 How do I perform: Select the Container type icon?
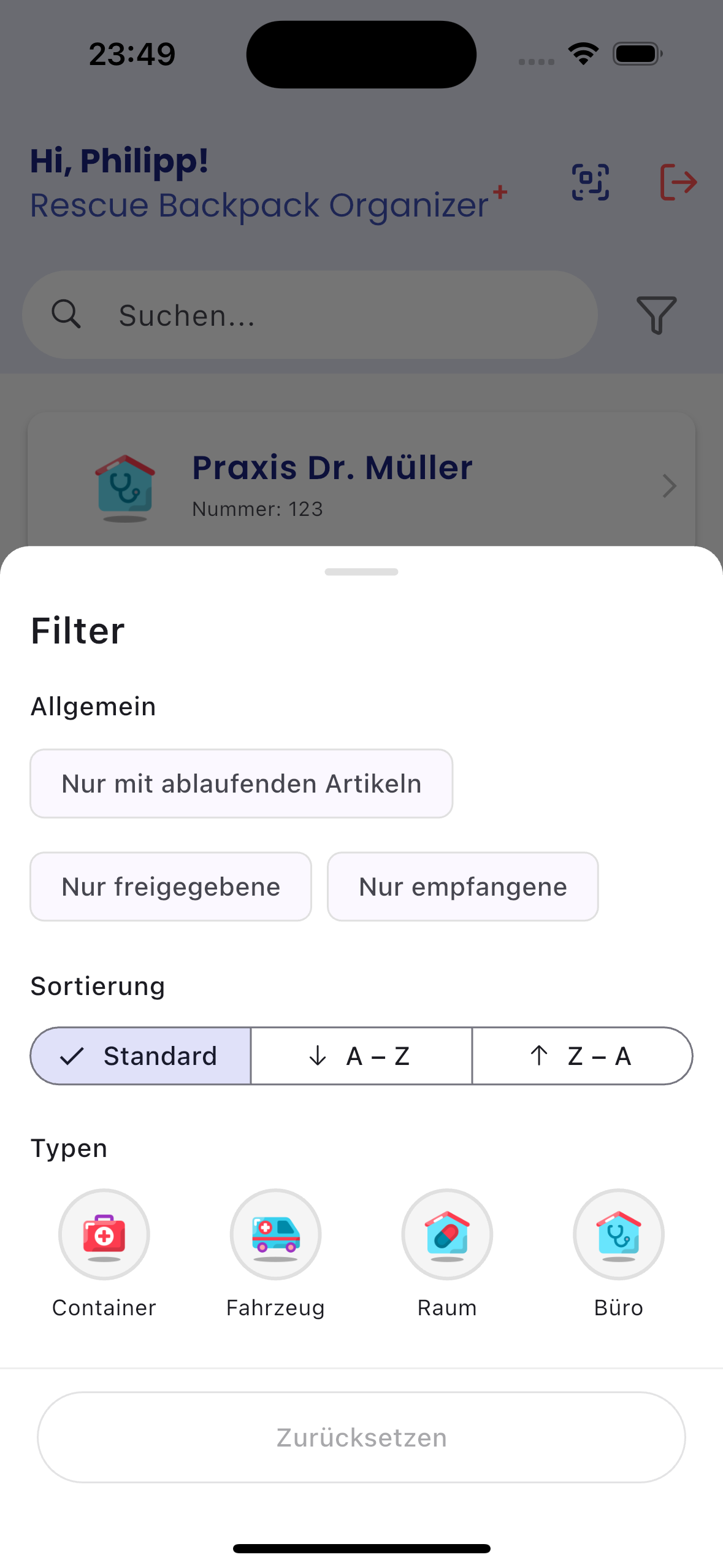pyautogui.click(x=104, y=1235)
